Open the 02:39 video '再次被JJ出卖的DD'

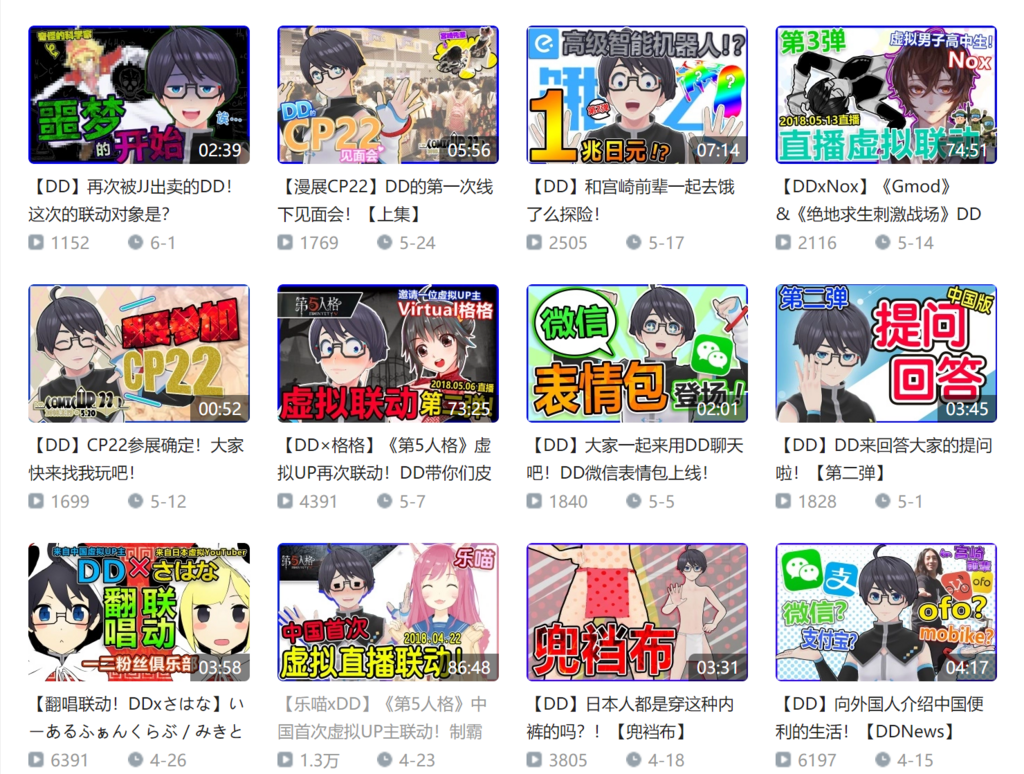138,95
